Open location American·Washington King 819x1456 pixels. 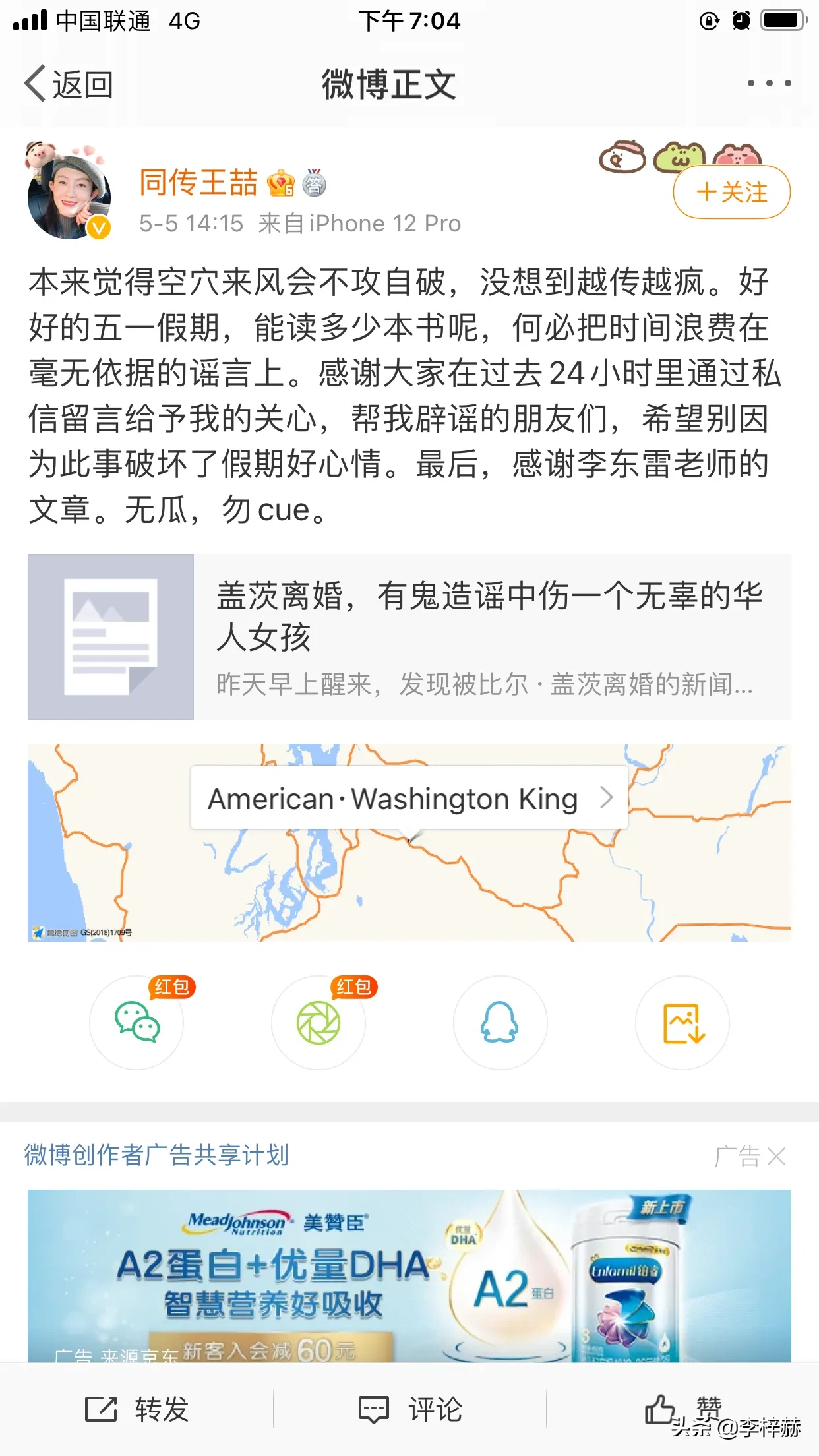[409, 799]
